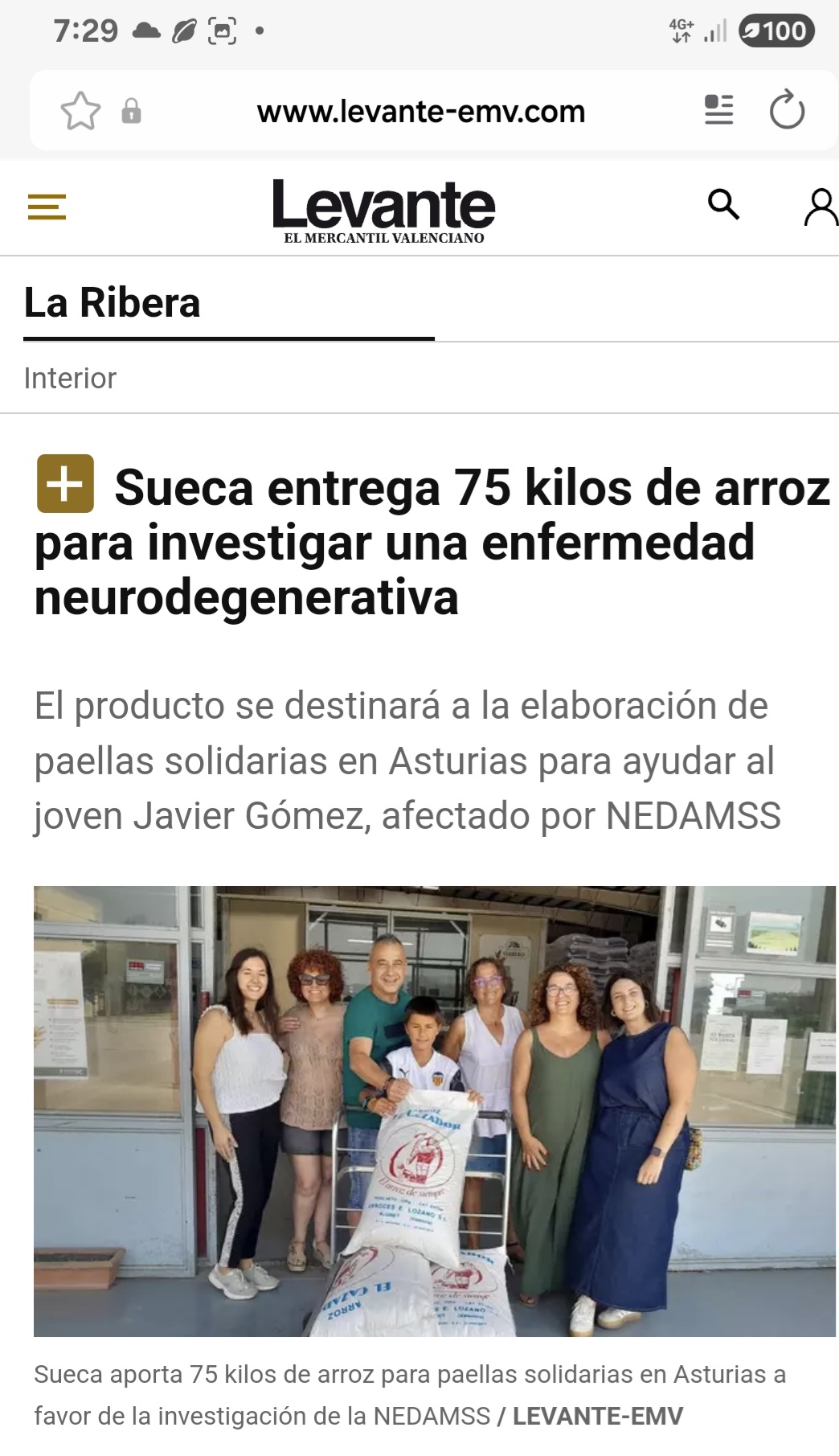Tap the address bar URL
This screenshot has width=839, height=1456.
[420, 112]
